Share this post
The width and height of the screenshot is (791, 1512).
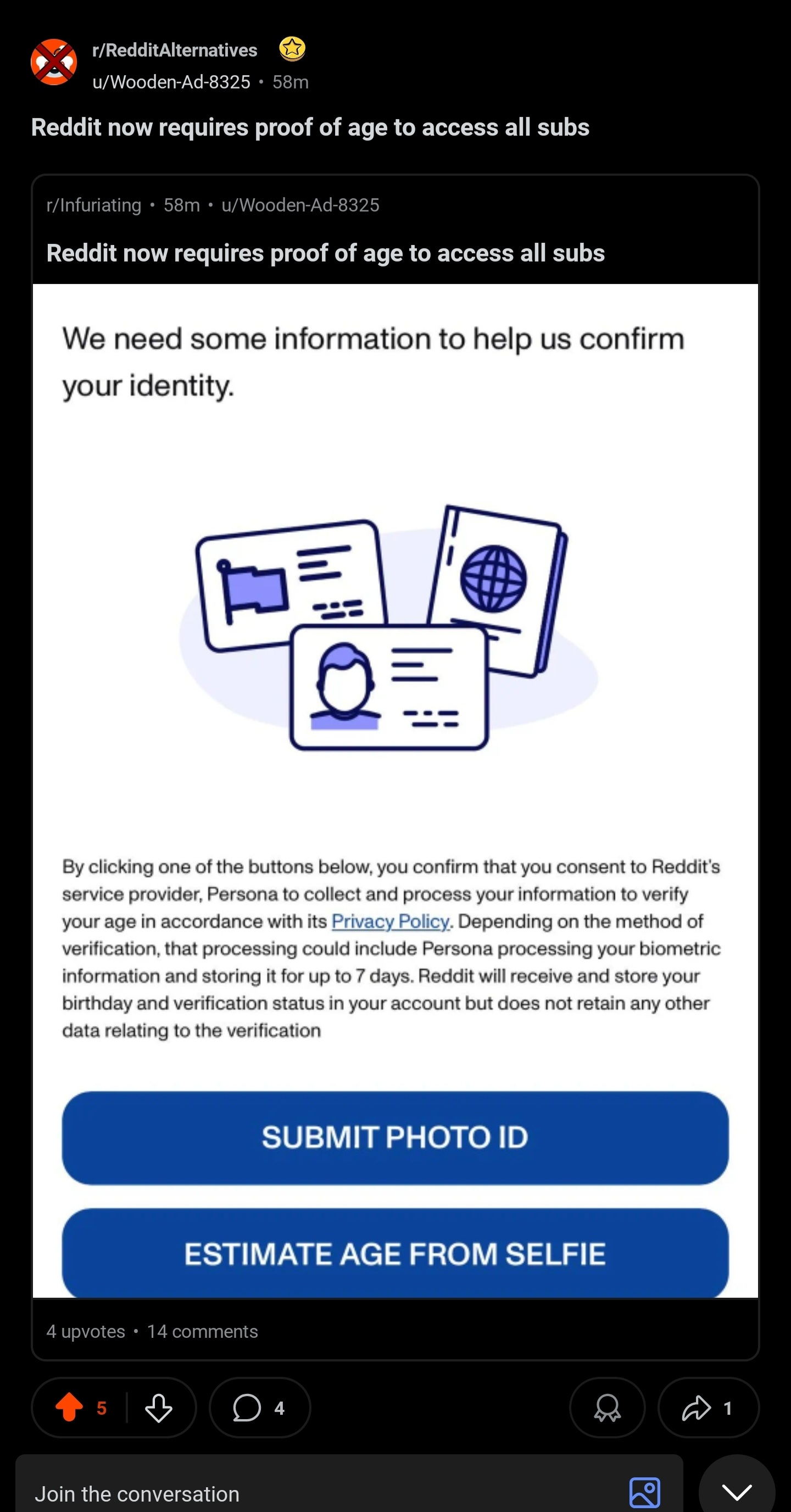coord(708,1408)
